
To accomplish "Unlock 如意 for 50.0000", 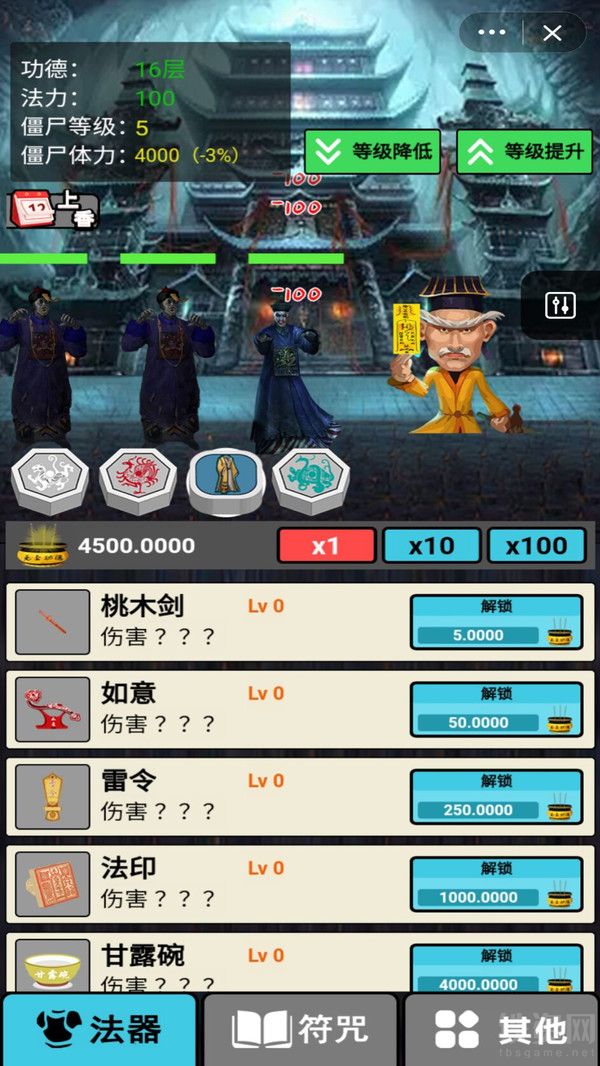I will 496,709.
